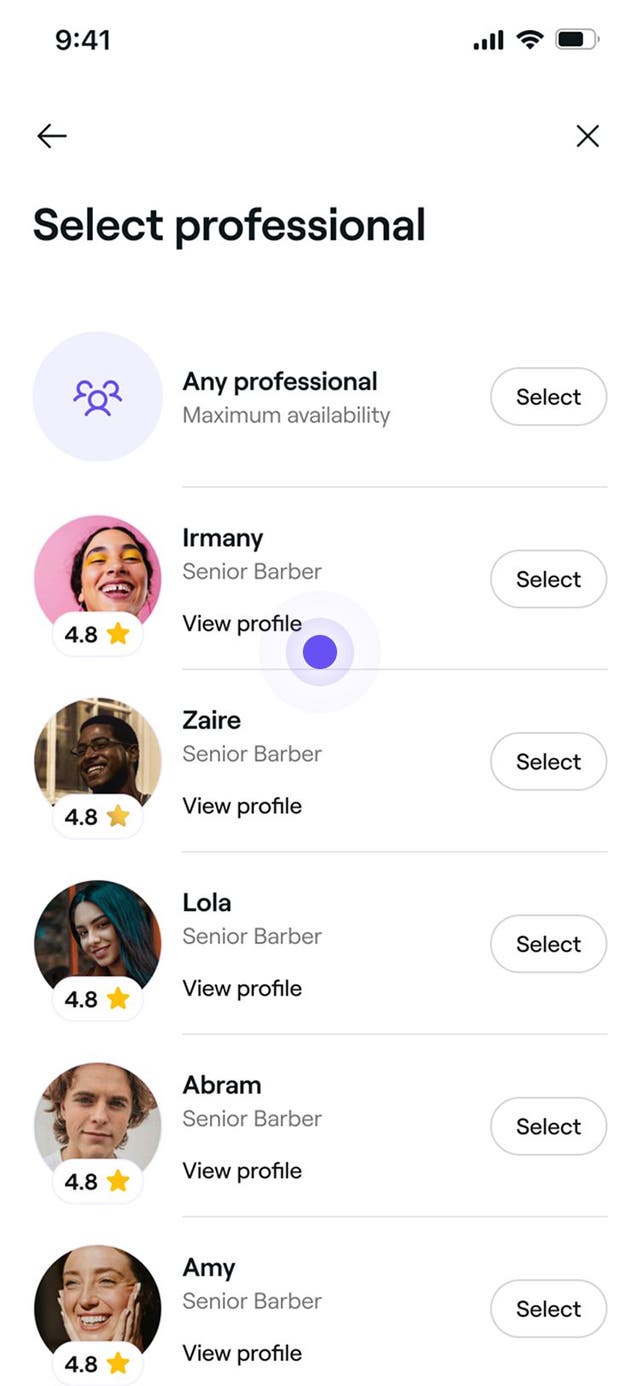View Irmany's profile
Screen dimensions: 640x1386
[241, 624]
